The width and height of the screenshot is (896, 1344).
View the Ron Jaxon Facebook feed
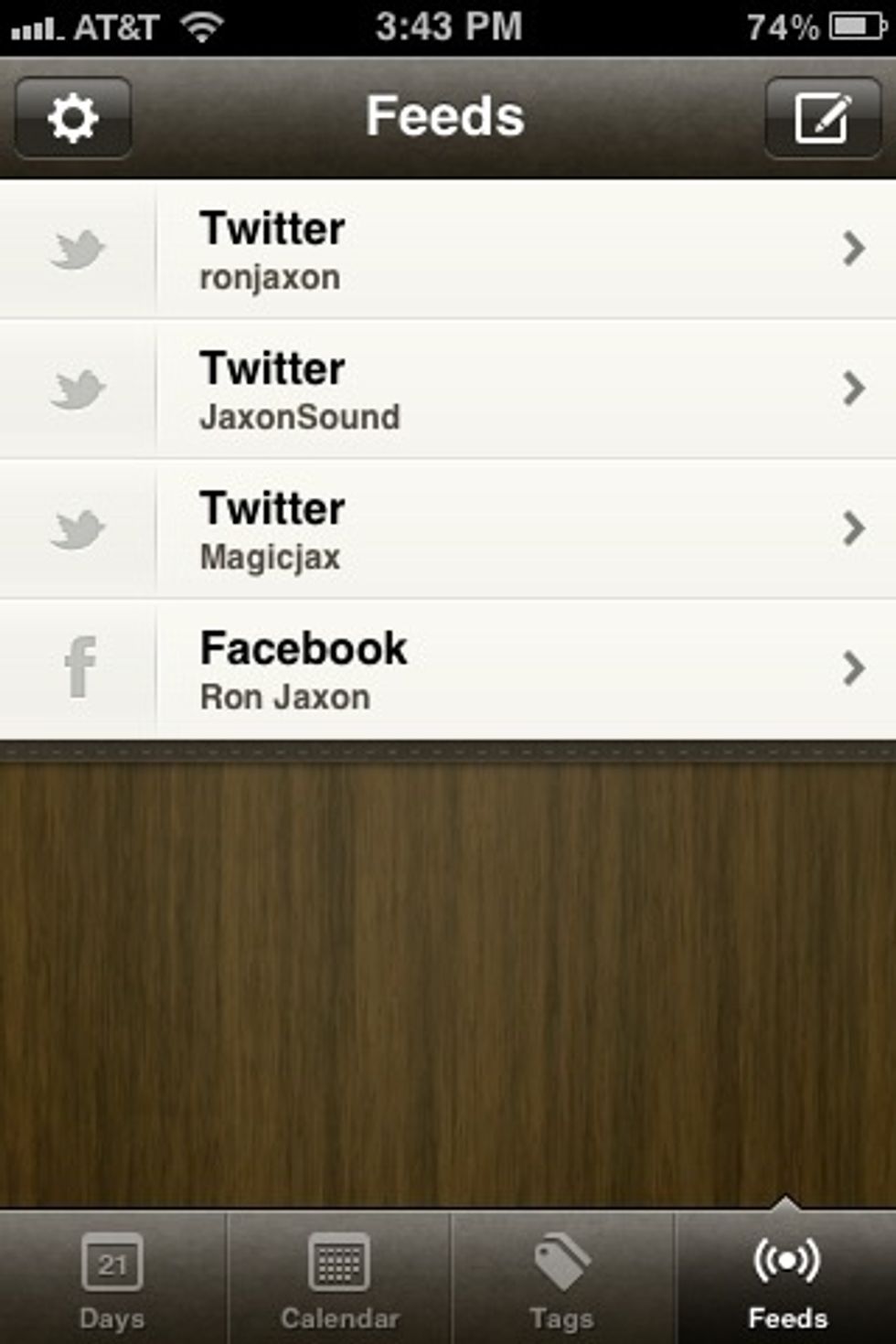(x=448, y=669)
